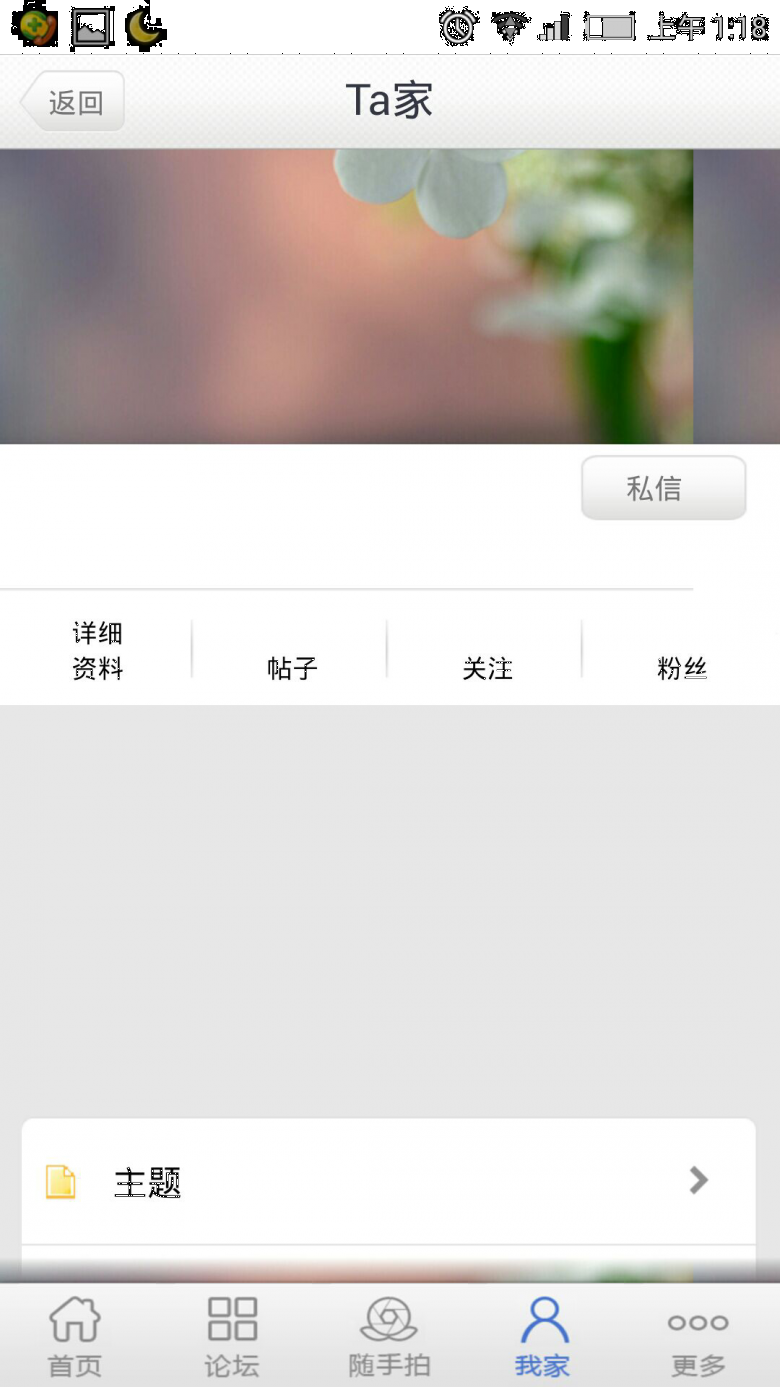Viewport: 780px width, 1387px height.
Task: Open the 详细资料 section
Action: pyautogui.click(x=97, y=650)
